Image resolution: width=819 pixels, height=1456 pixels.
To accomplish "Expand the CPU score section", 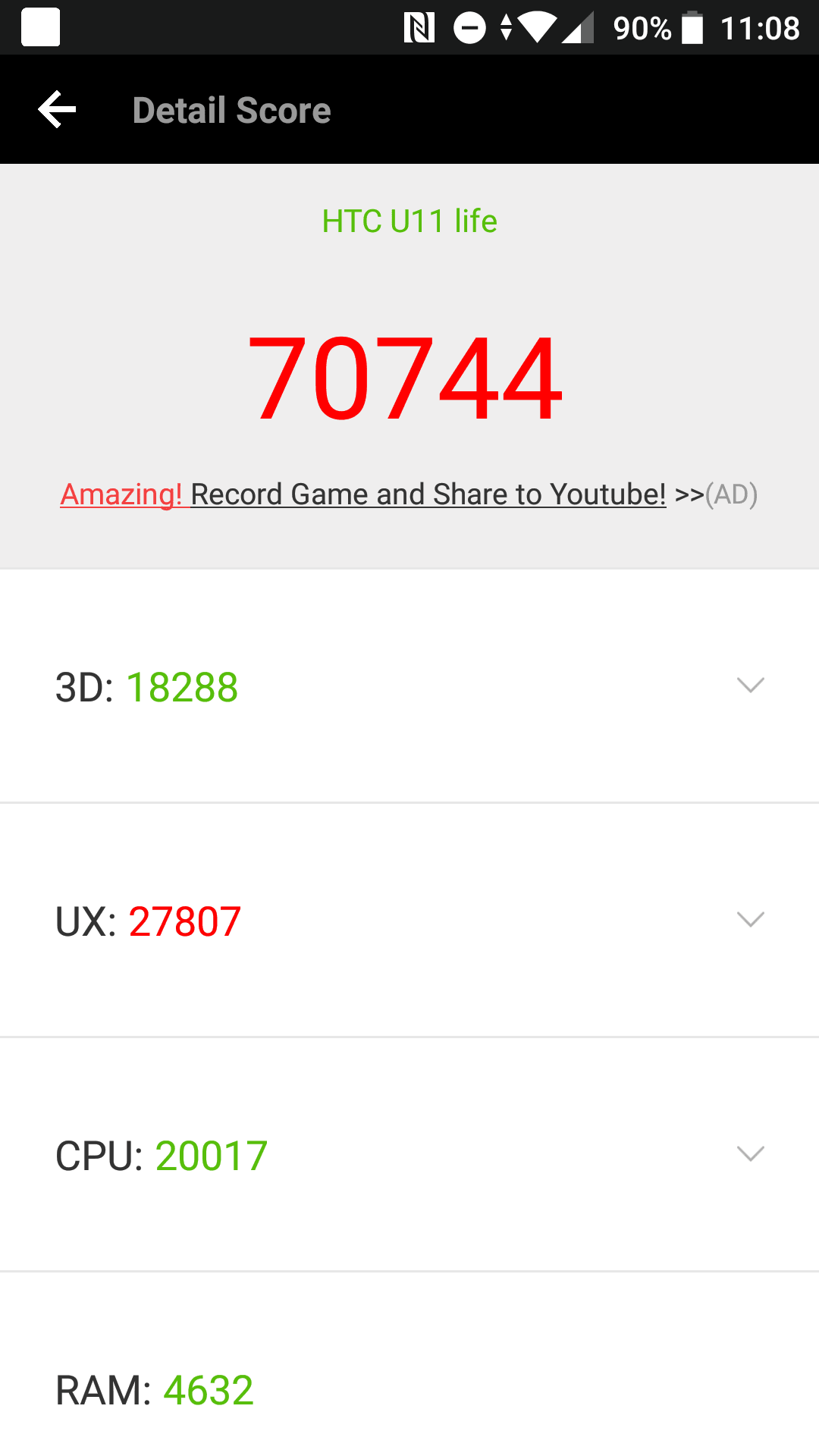I will coord(750,1154).
